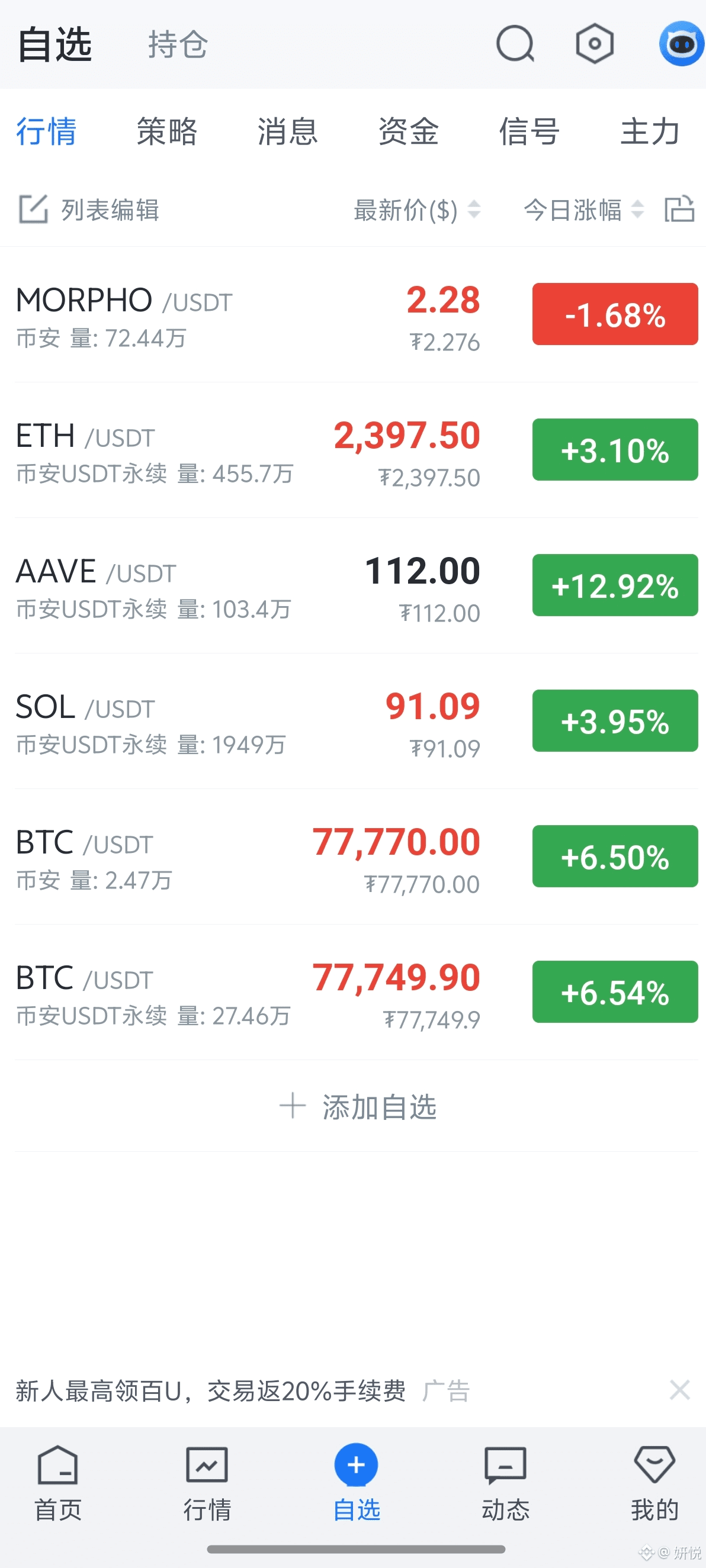Dismiss the 新人最高领百U ad banner

(x=680, y=1390)
